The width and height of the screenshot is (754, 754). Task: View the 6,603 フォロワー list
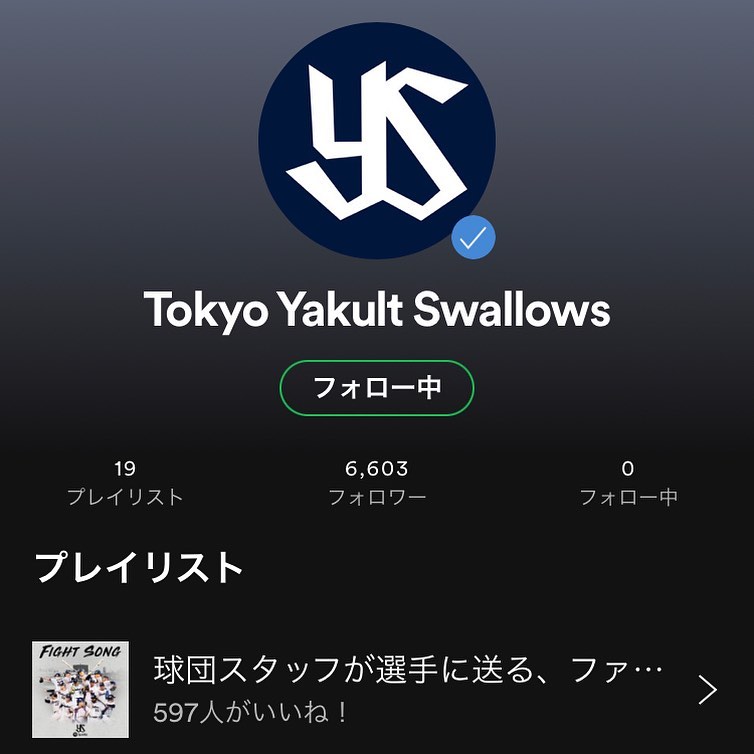pyautogui.click(x=376, y=482)
